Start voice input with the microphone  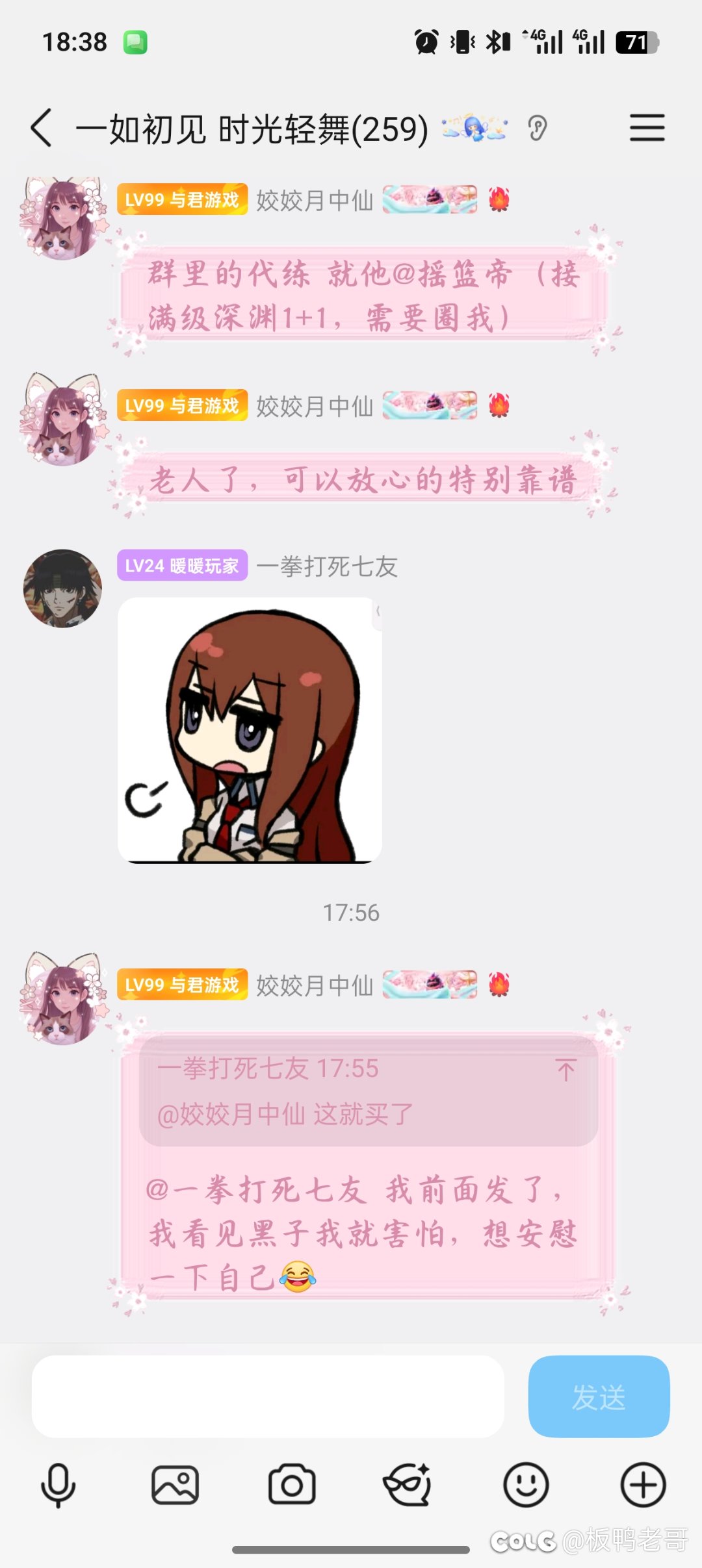click(58, 1485)
